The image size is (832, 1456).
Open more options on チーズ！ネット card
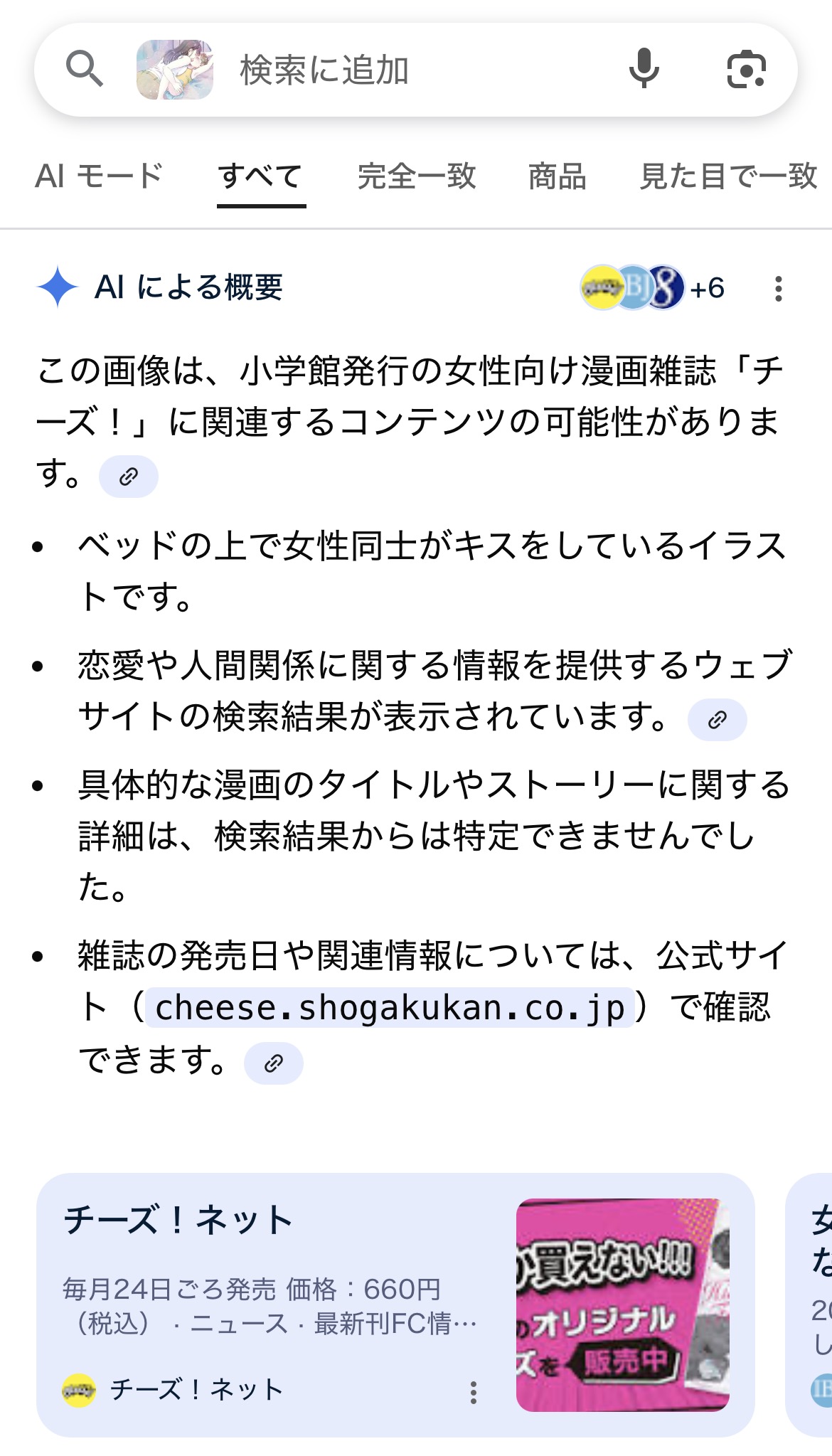[x=473, y=1392]
